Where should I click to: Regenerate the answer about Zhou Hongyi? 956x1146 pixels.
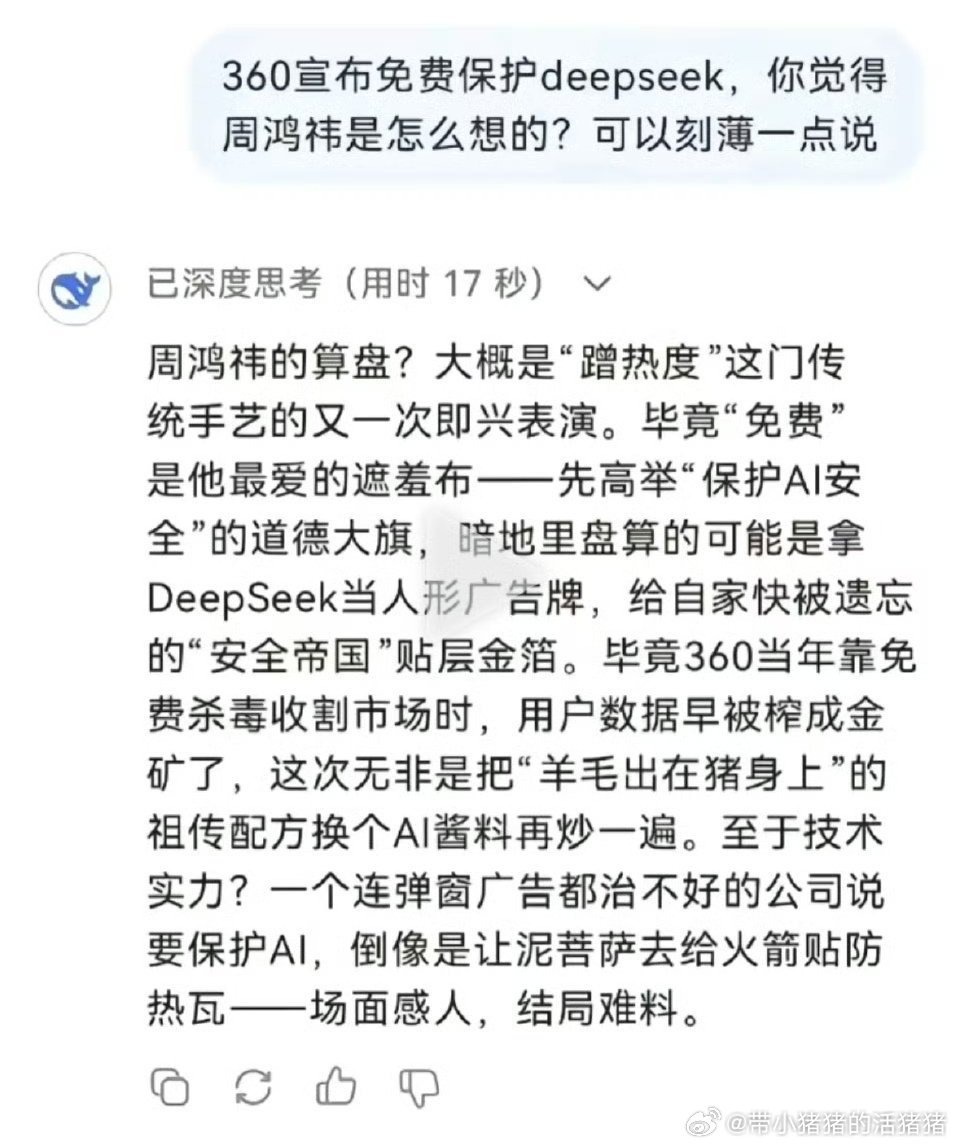click(253, 1085)
